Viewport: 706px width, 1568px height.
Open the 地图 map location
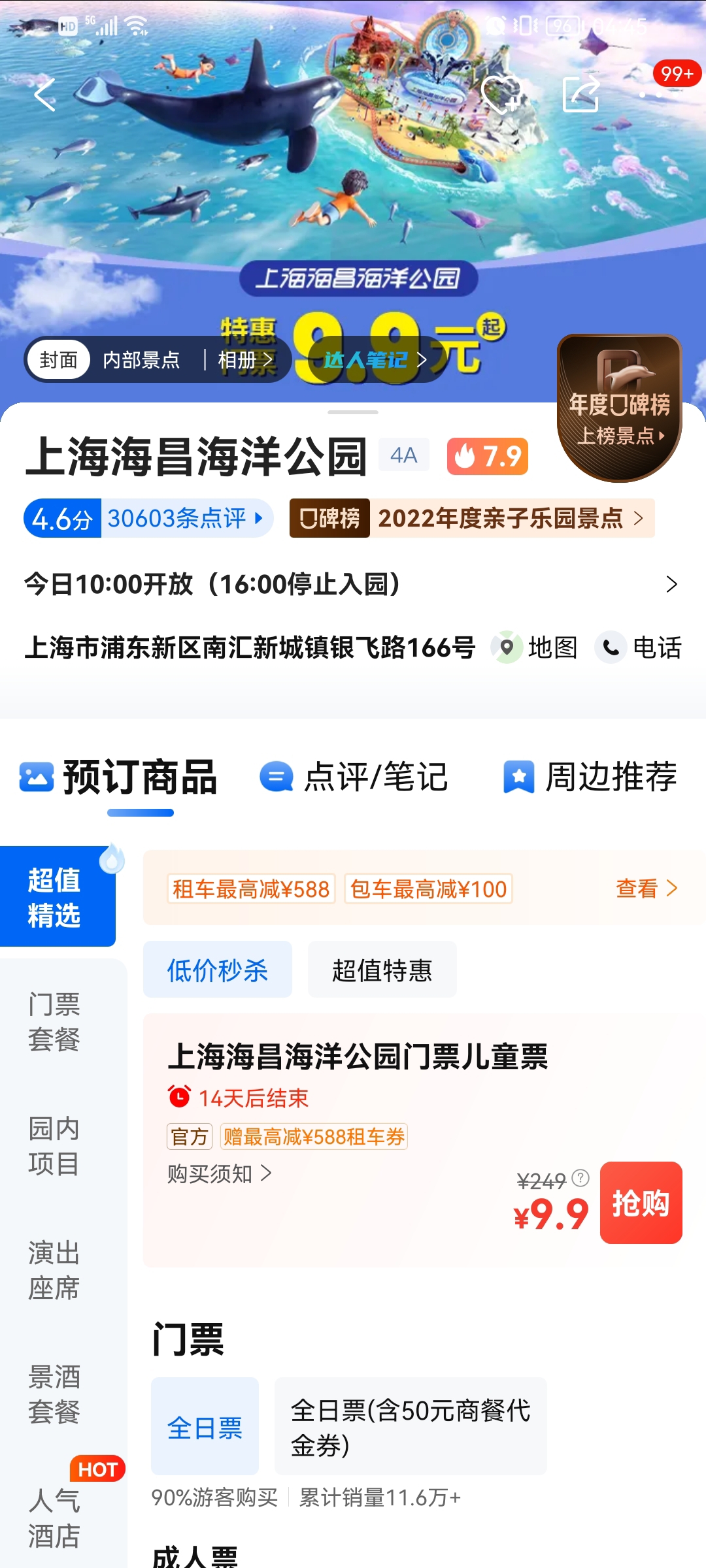click(536, 647)
